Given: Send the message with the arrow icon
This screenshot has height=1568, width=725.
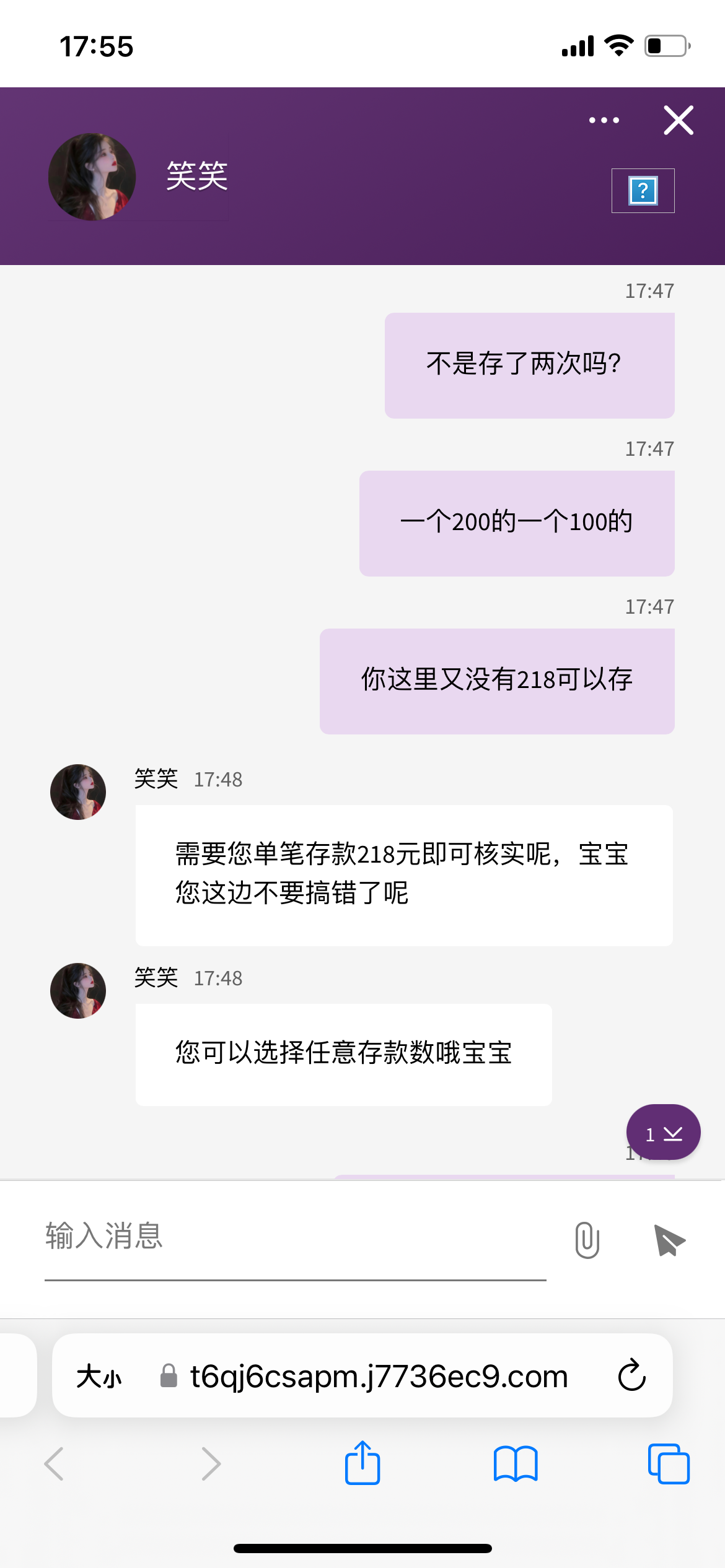Looking at the screenshot, I should pyautogui.click(x=669, y=1240).
